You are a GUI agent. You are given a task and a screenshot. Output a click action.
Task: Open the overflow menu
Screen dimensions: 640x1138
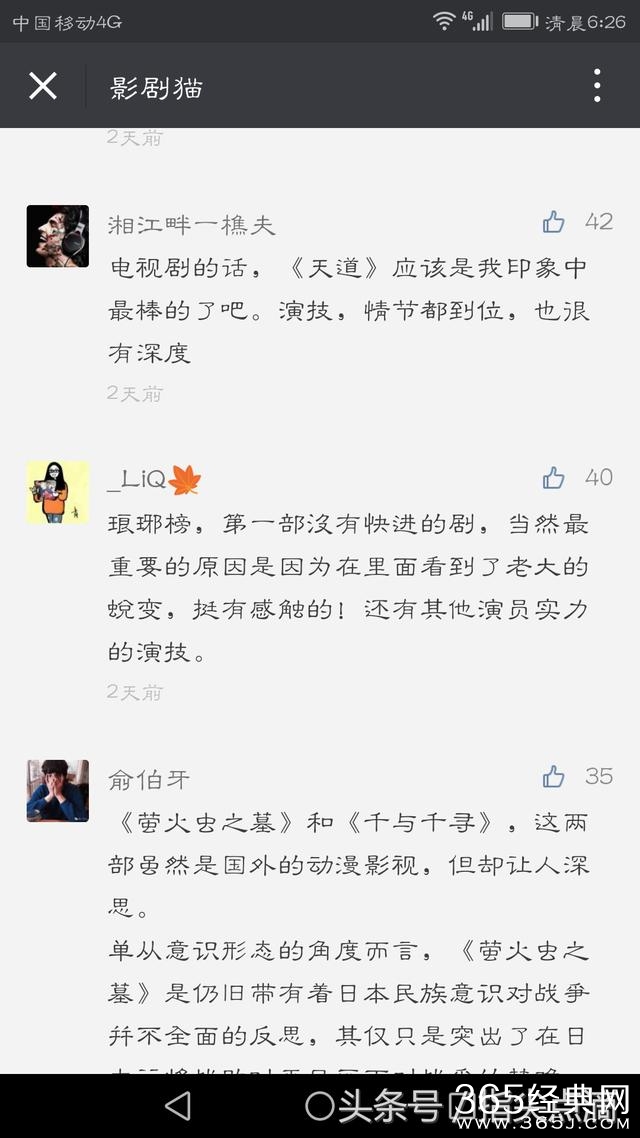[596, 86]
